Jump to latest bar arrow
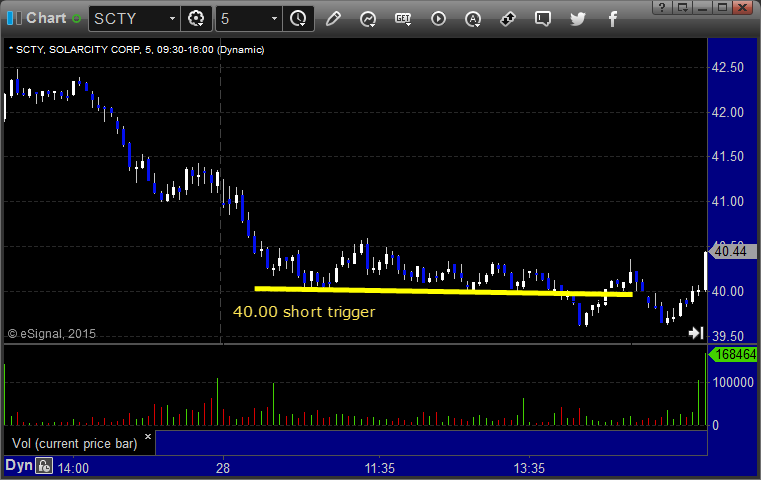 696,333
